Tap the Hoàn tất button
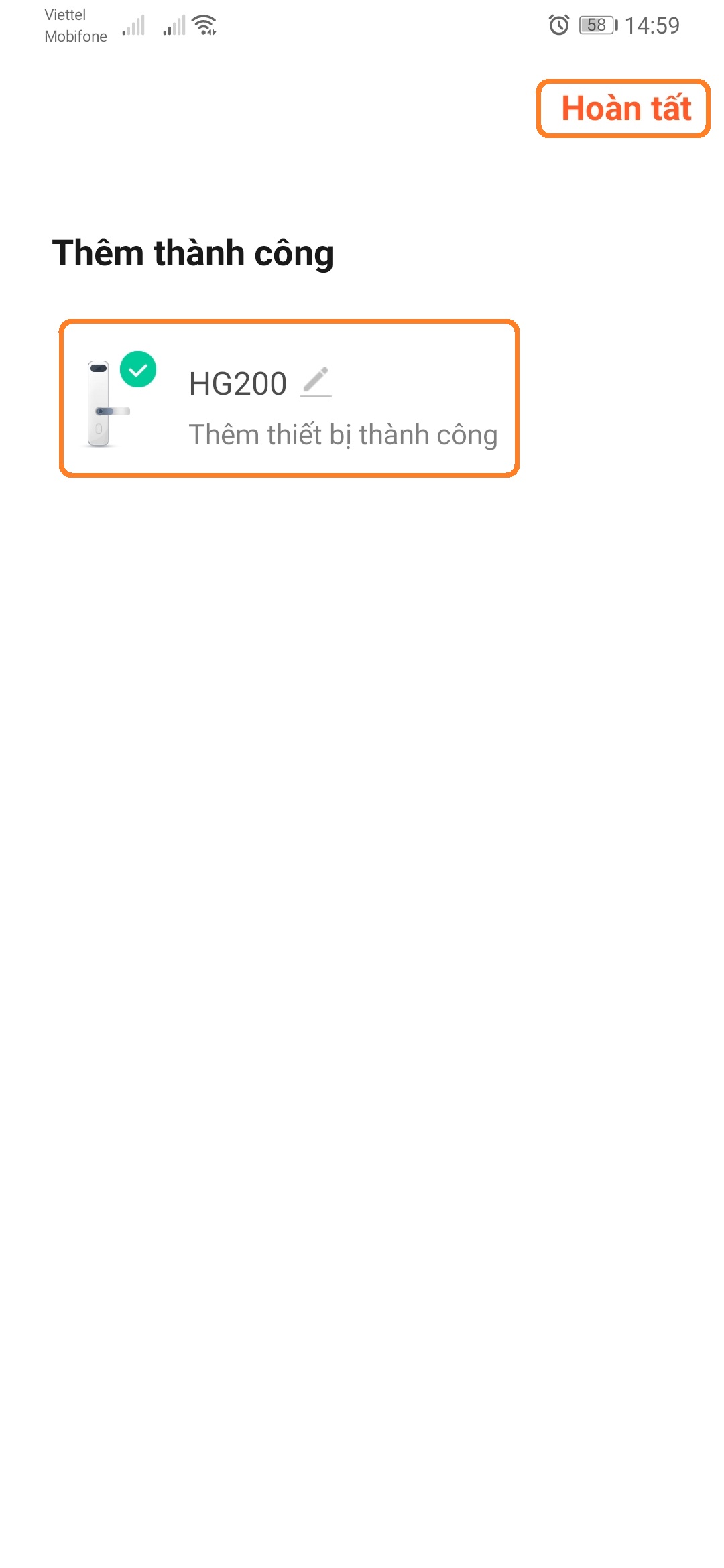This screenshot has width=724, height=1568. coord(625,109)
